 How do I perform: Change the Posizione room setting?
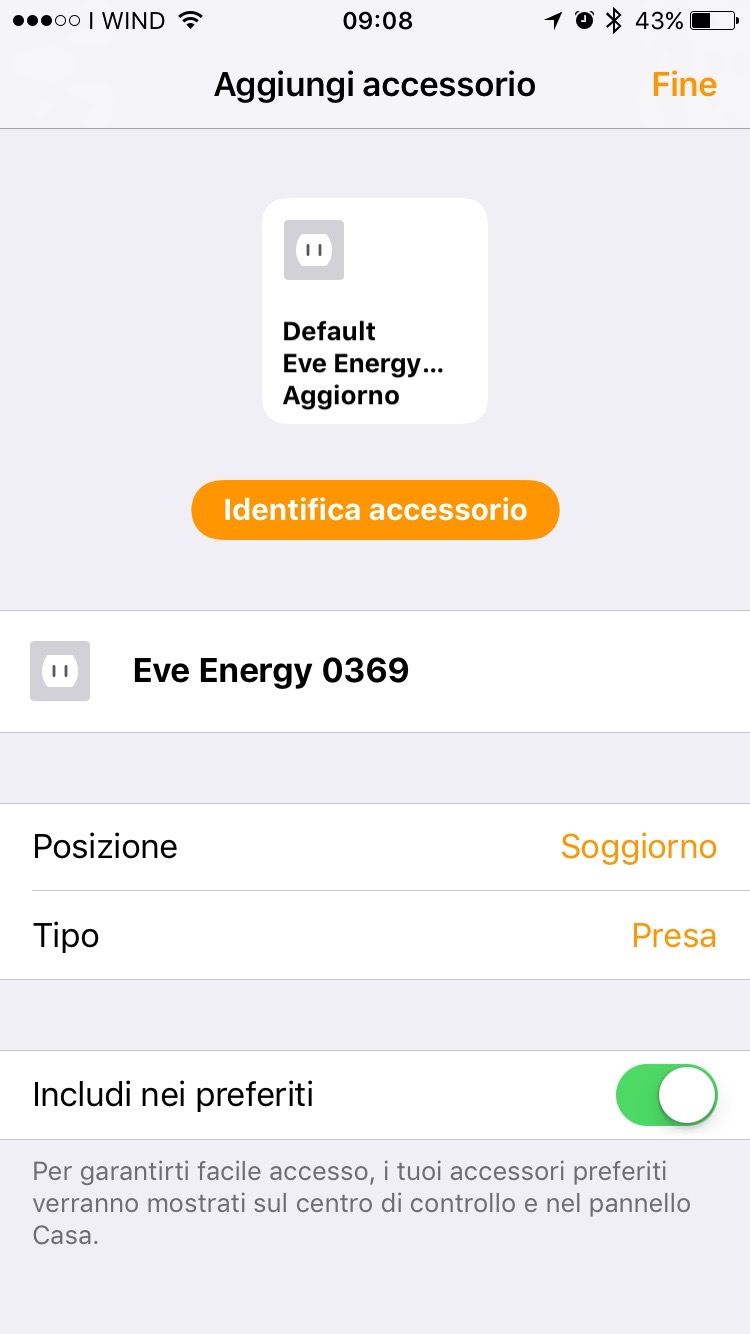click(375, 847)
